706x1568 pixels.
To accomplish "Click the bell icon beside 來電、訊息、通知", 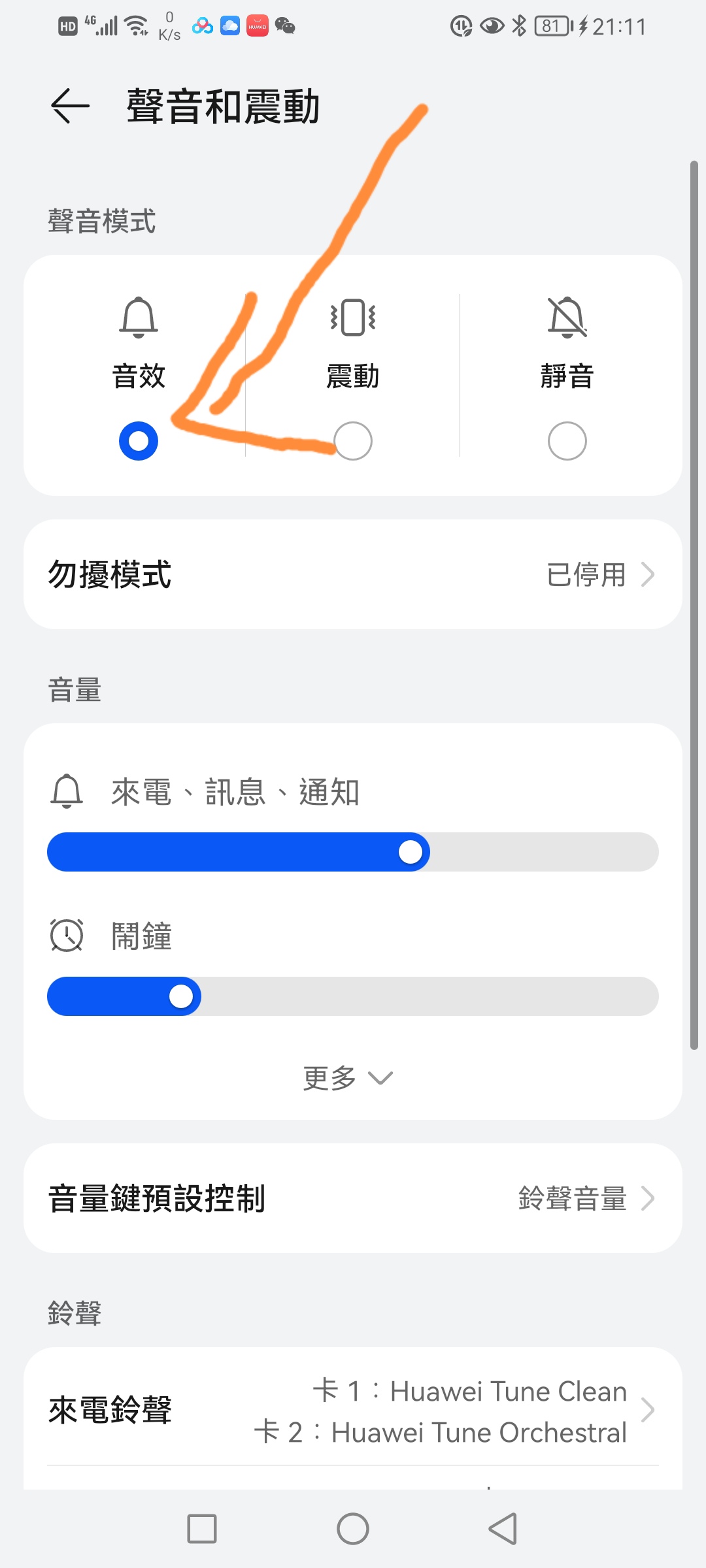I will 67,791.
